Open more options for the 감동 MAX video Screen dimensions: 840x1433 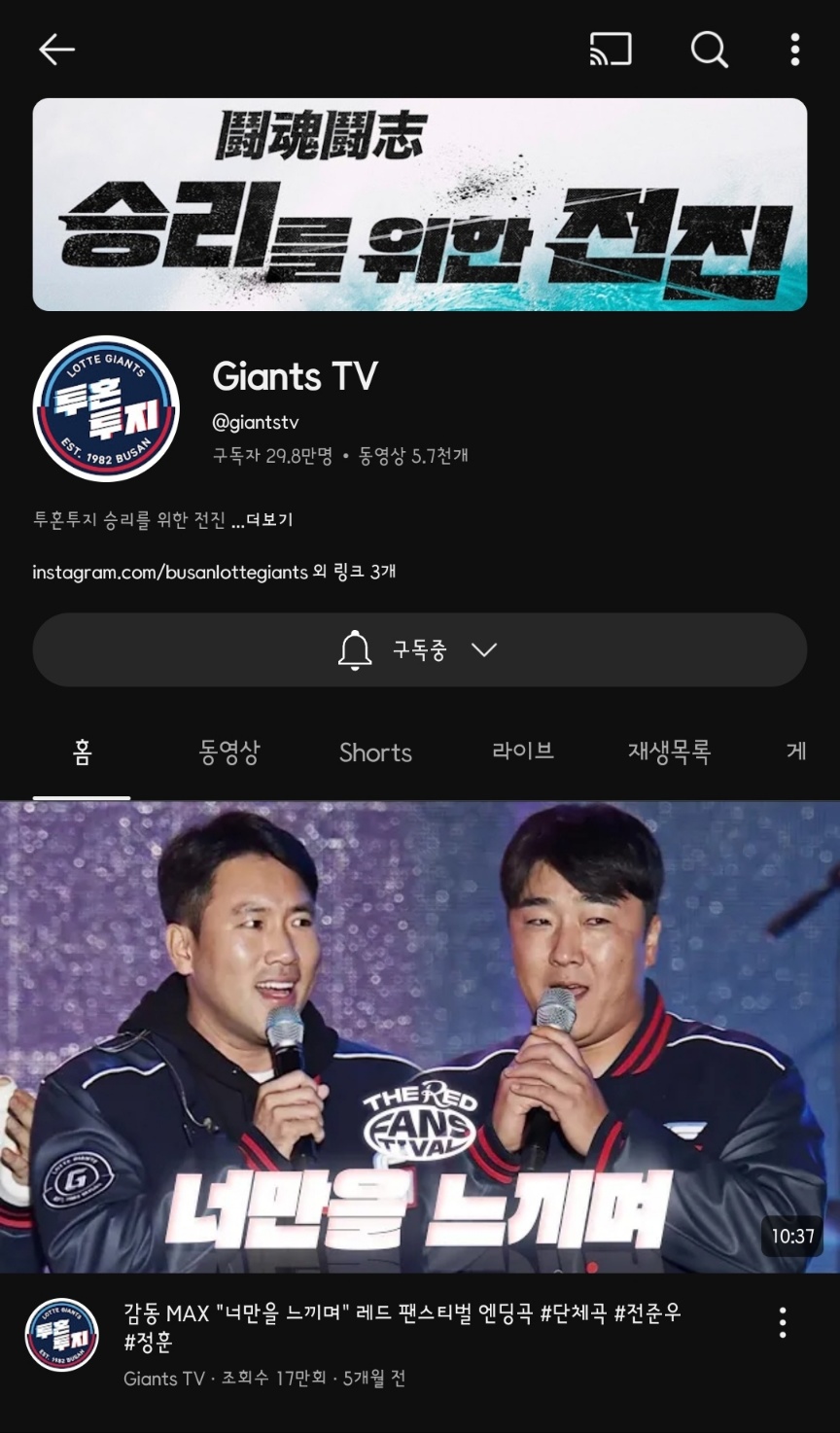(783, 1322)
